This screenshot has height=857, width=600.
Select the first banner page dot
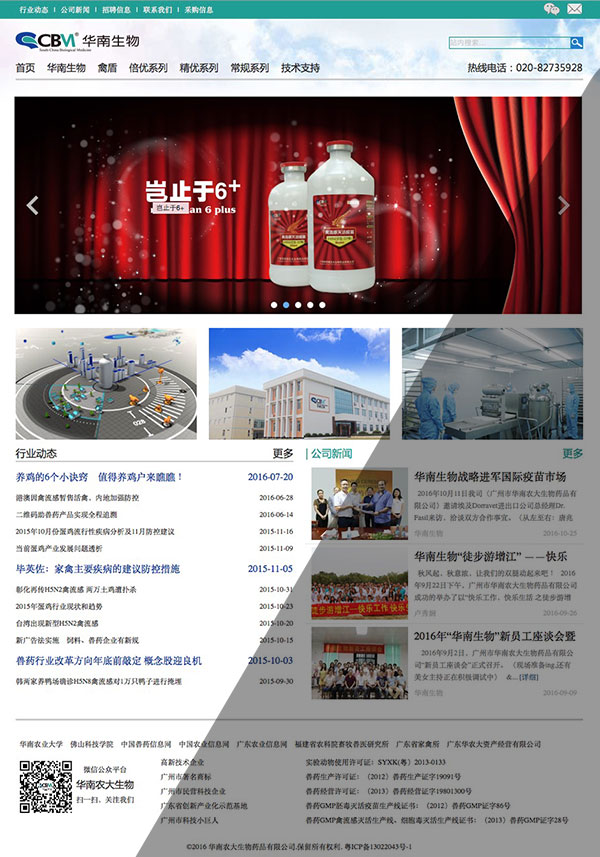pos(273,304)
